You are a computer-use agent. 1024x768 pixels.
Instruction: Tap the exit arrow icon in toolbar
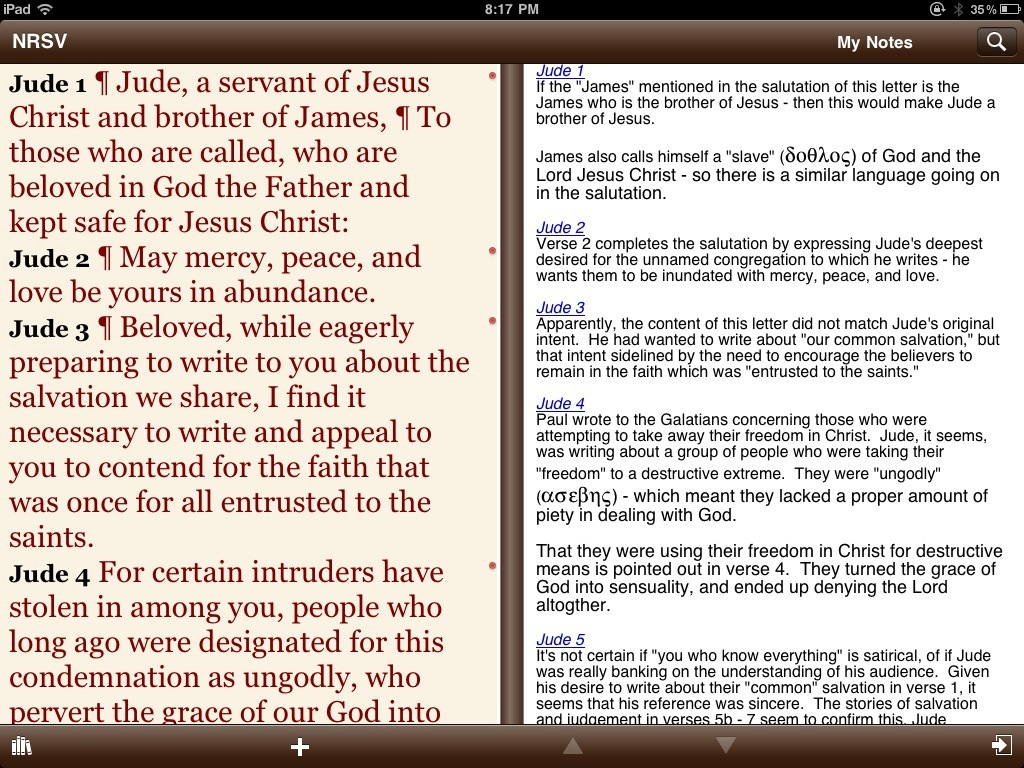[x=1000, y=745]
